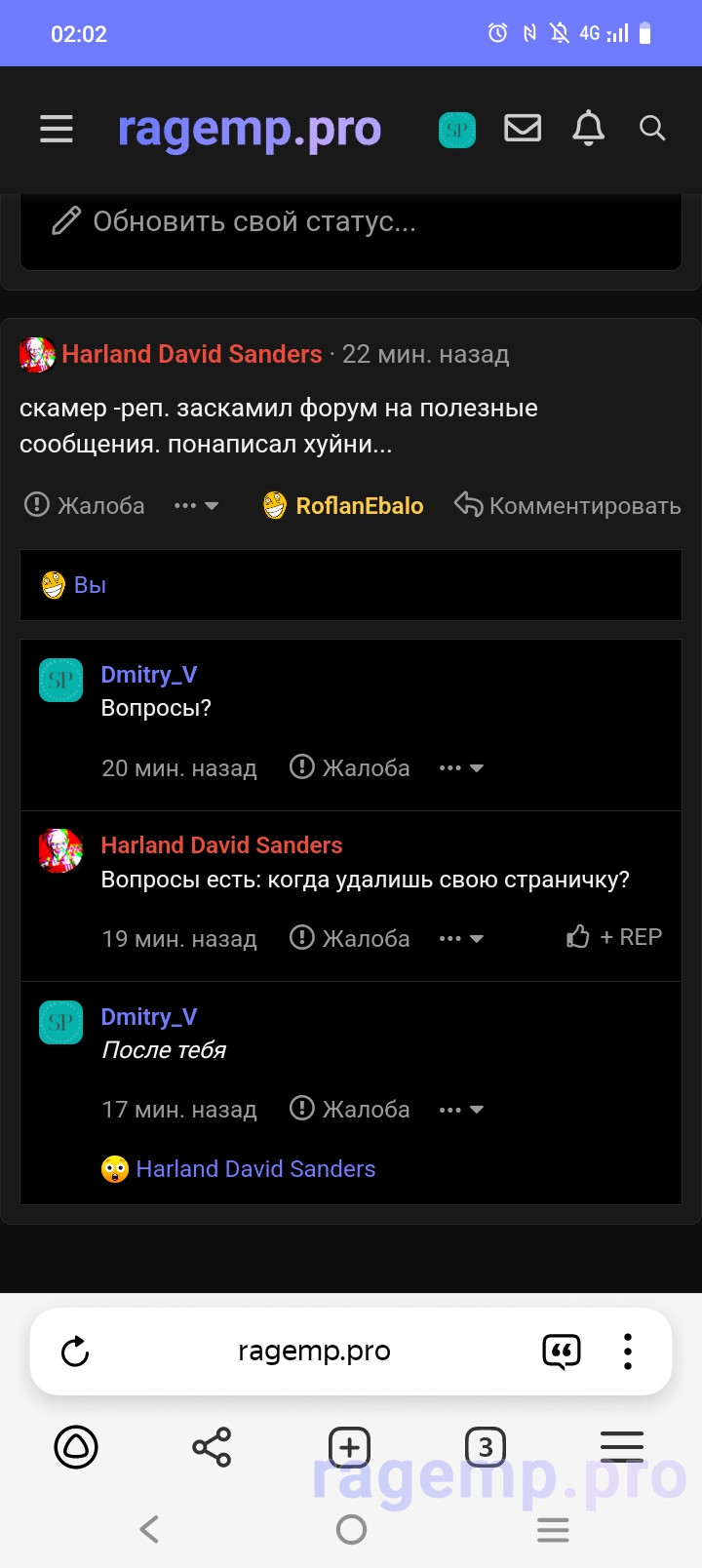Tap the browser address bar showing ragemp.pro
The image size is (702, 1568).
coord(314,1352)
